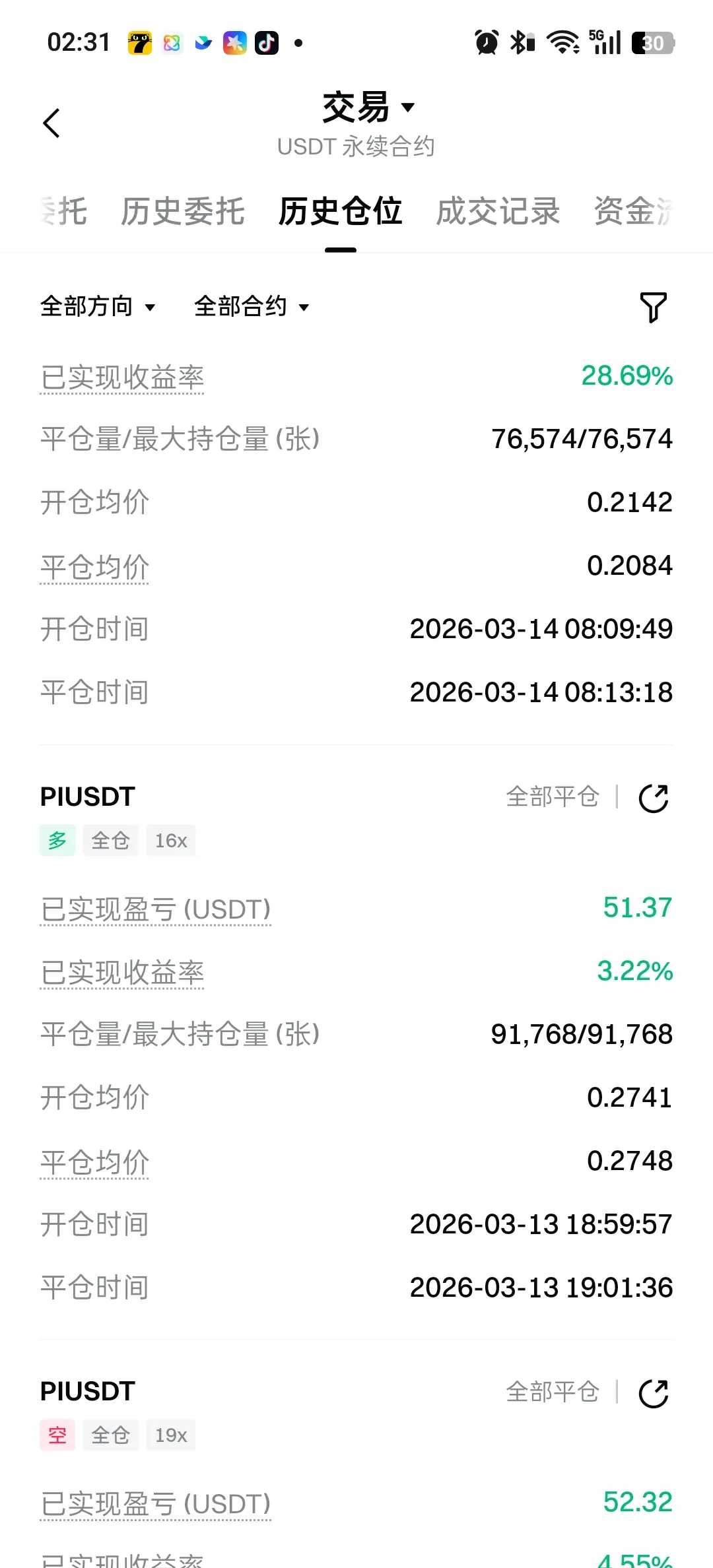Viewport: 713px width, 1568px height.
Task: Show explanation for 已实现收益率 showing 3.22%
Action: 122,973
